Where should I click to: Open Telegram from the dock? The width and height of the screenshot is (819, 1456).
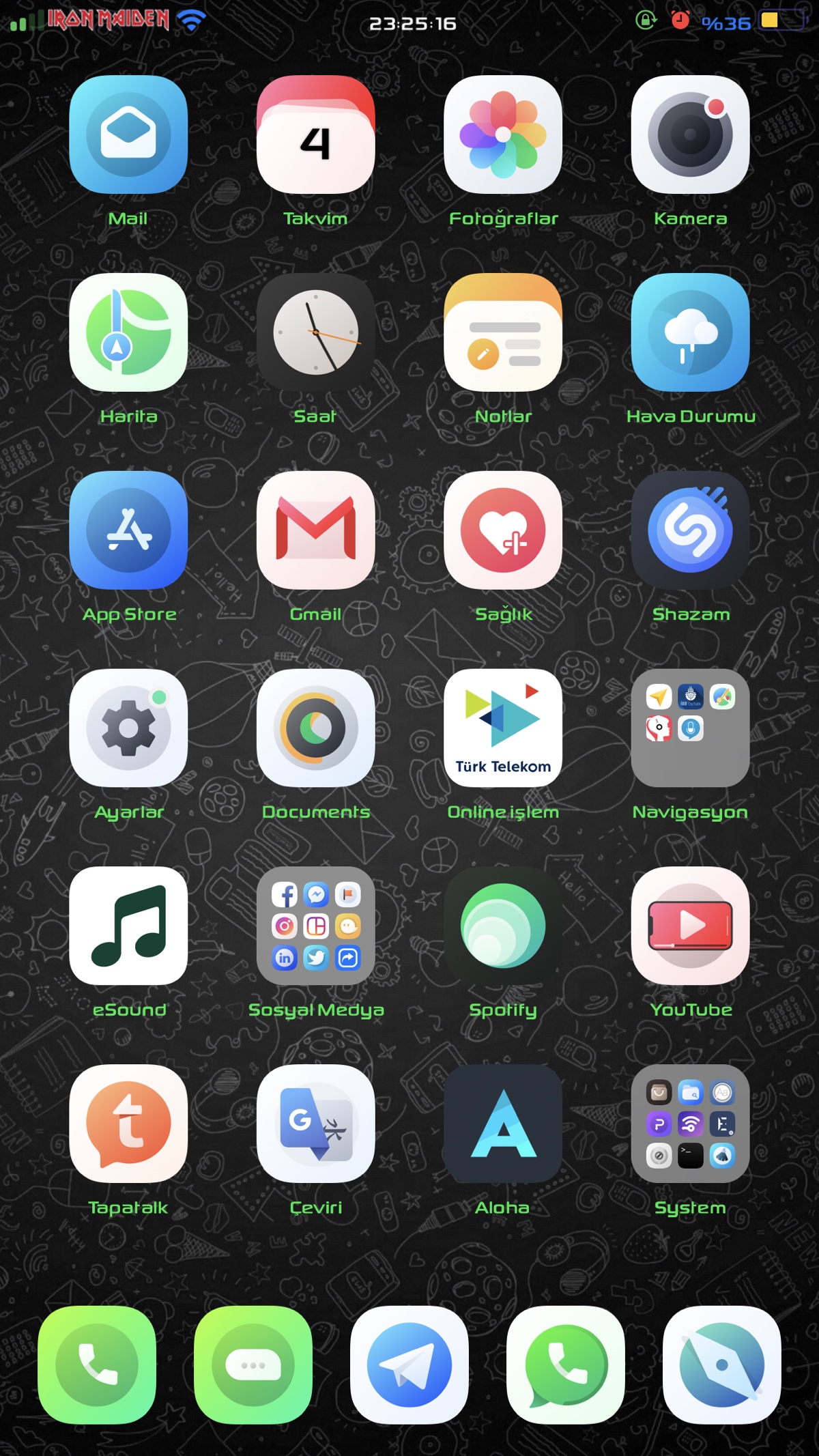tap(409, 1365)
